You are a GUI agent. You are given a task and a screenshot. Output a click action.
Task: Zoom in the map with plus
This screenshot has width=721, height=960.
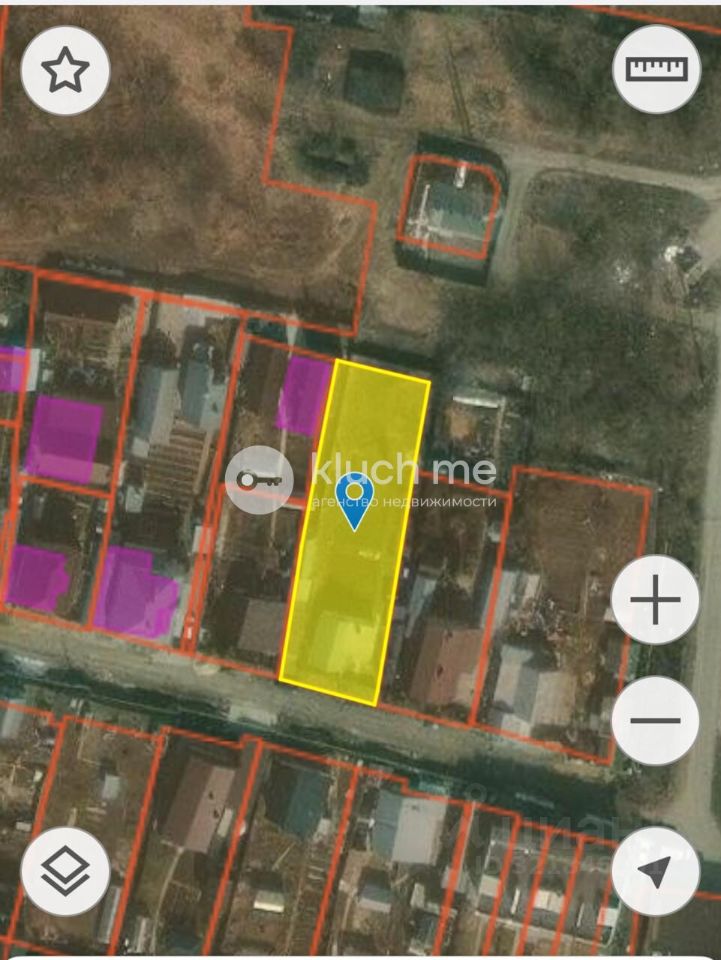click(655, 600)
